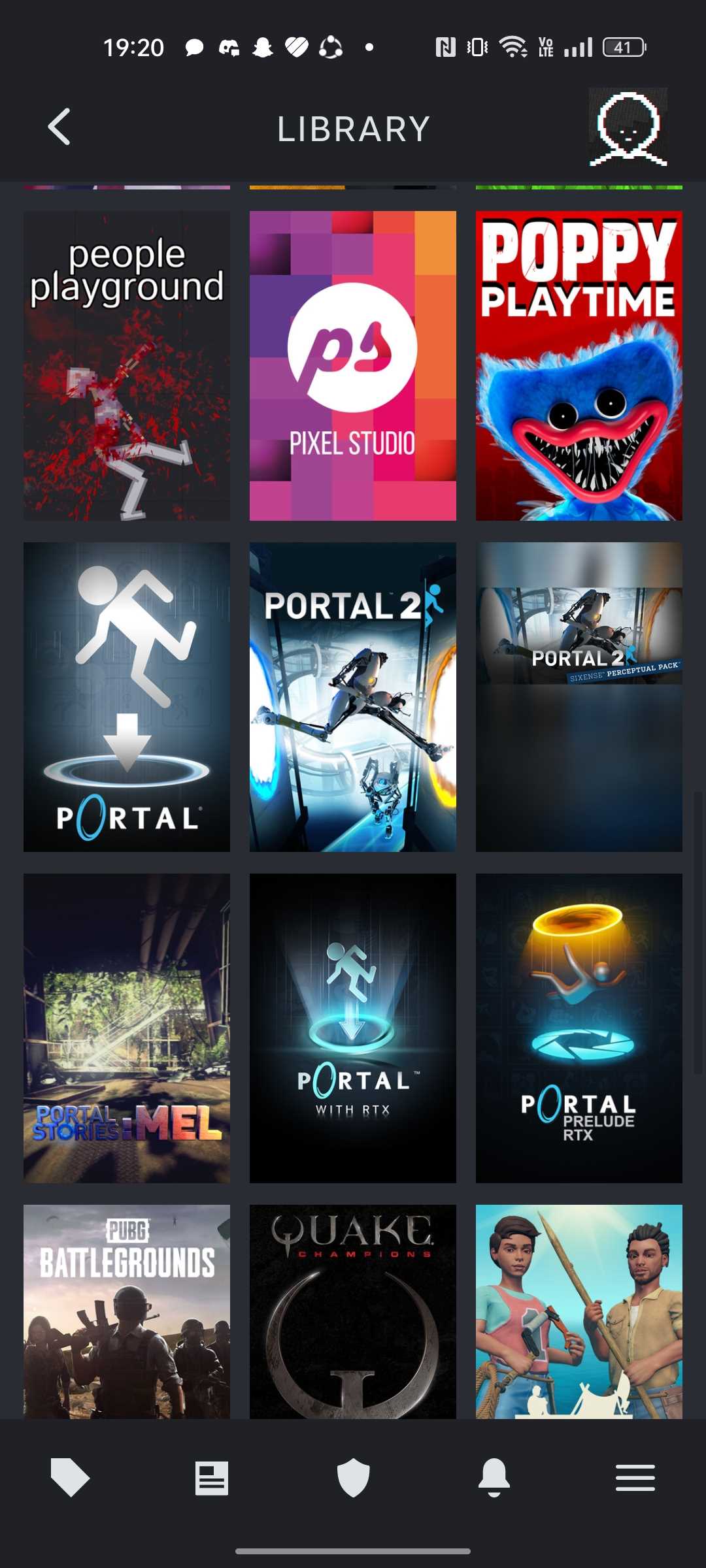This screenshot has width=706, height=1568.
Task: Open the original Portal game
Action: 127,697
